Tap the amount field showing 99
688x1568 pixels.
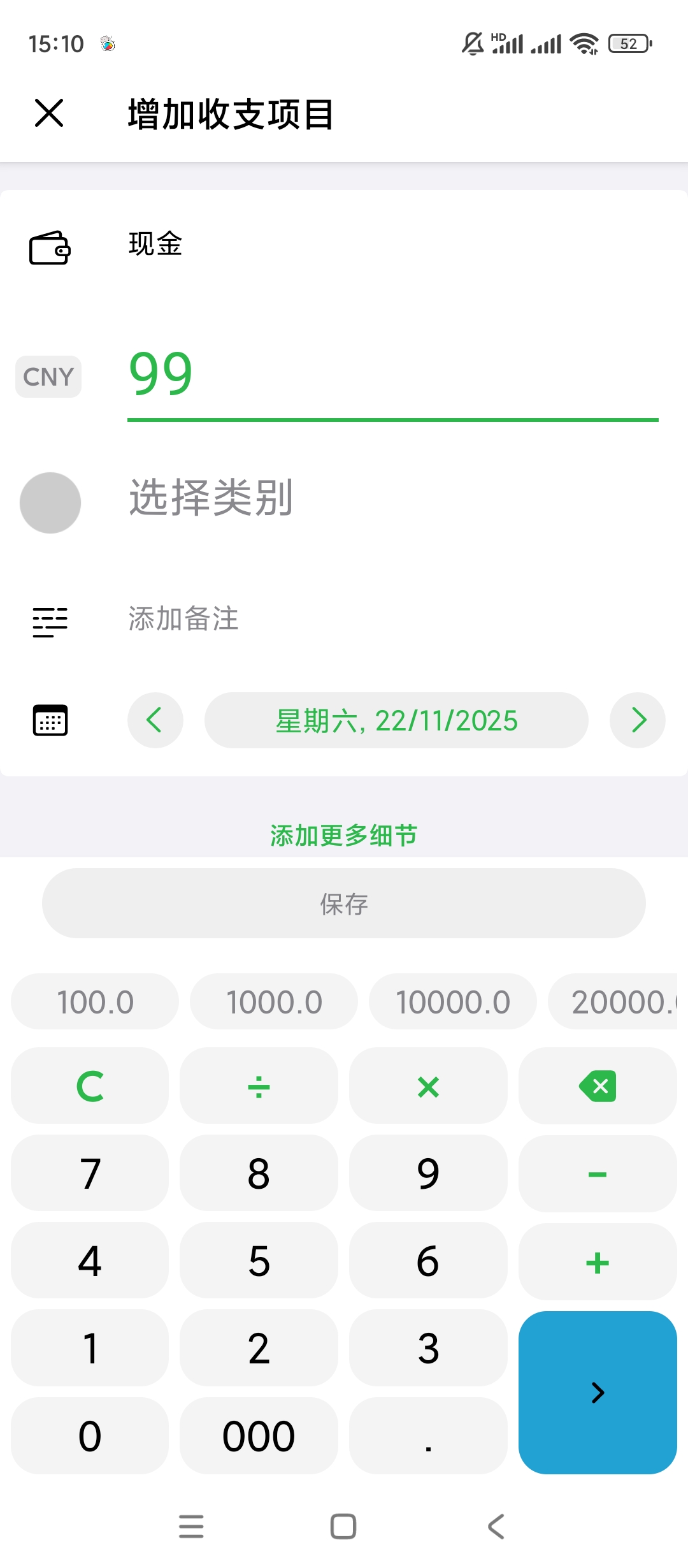[392, 376]
